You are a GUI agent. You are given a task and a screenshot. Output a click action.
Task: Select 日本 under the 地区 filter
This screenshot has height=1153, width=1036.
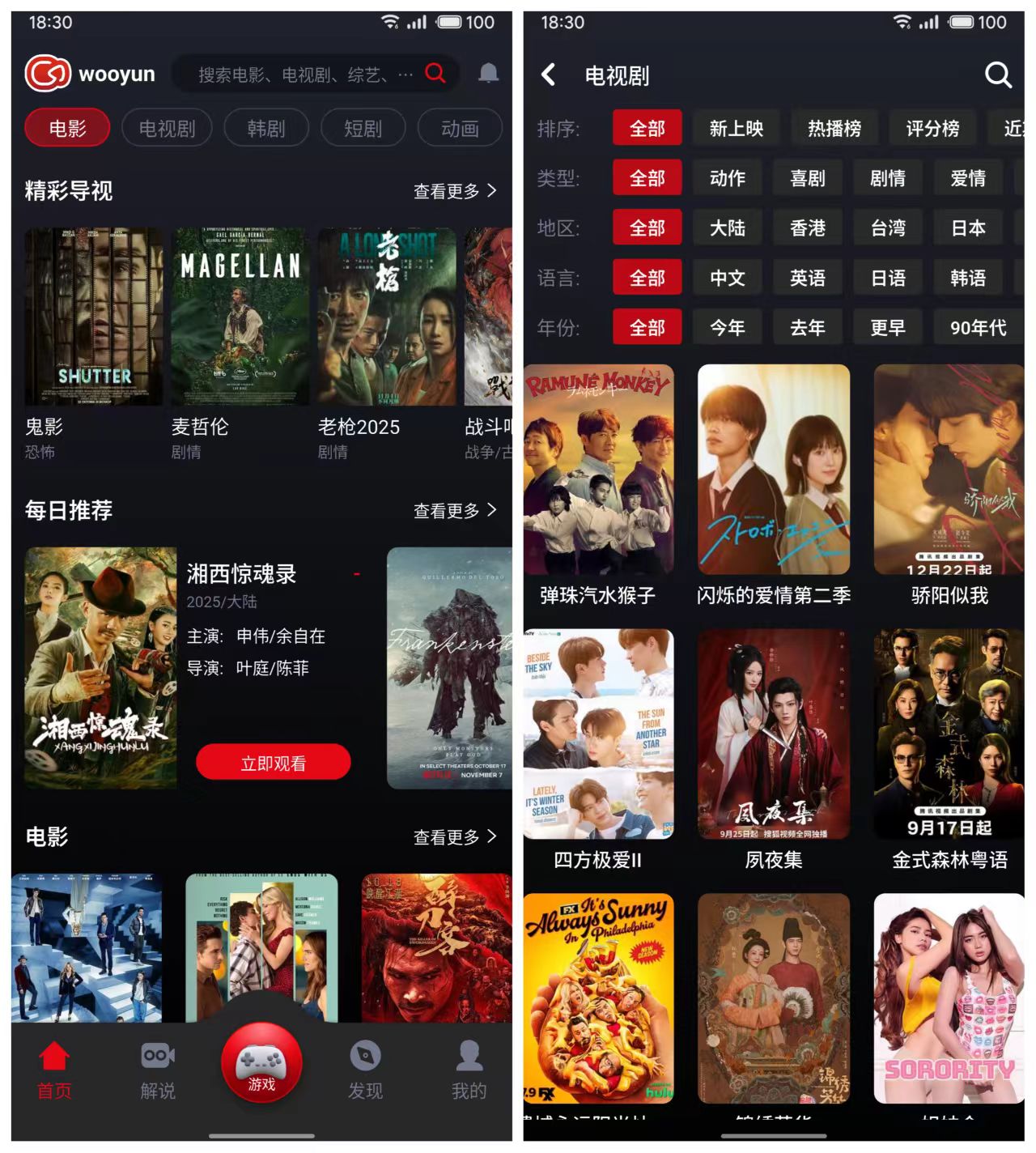[x=967, y=228]
